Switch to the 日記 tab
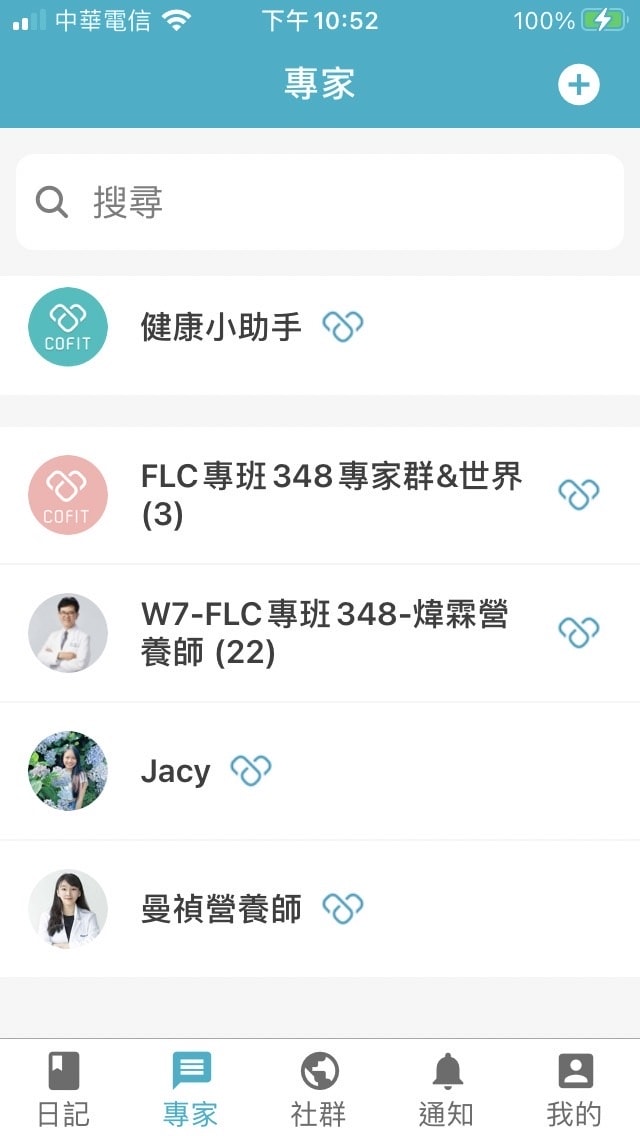 63,1089
